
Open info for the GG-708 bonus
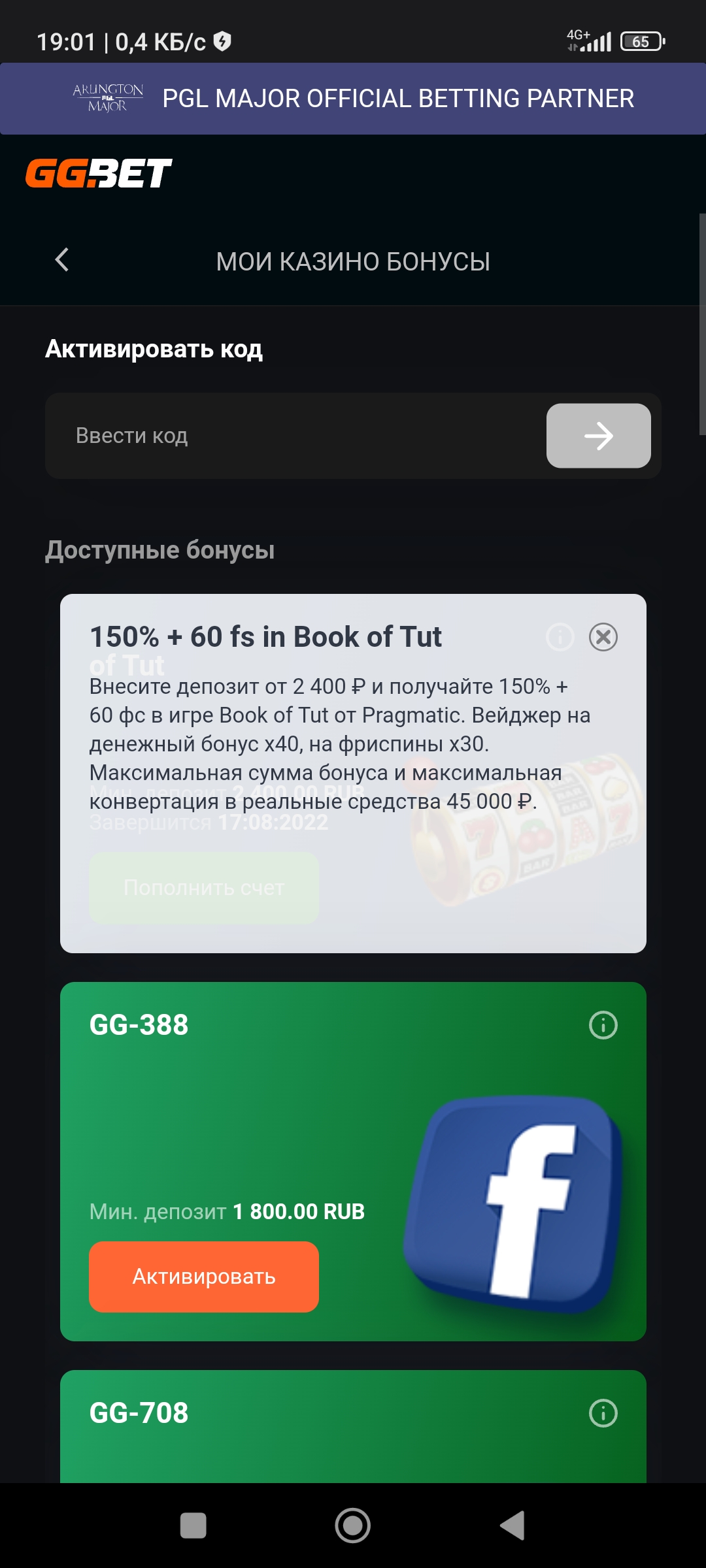pyautogui.click(x=603, y=1413)
